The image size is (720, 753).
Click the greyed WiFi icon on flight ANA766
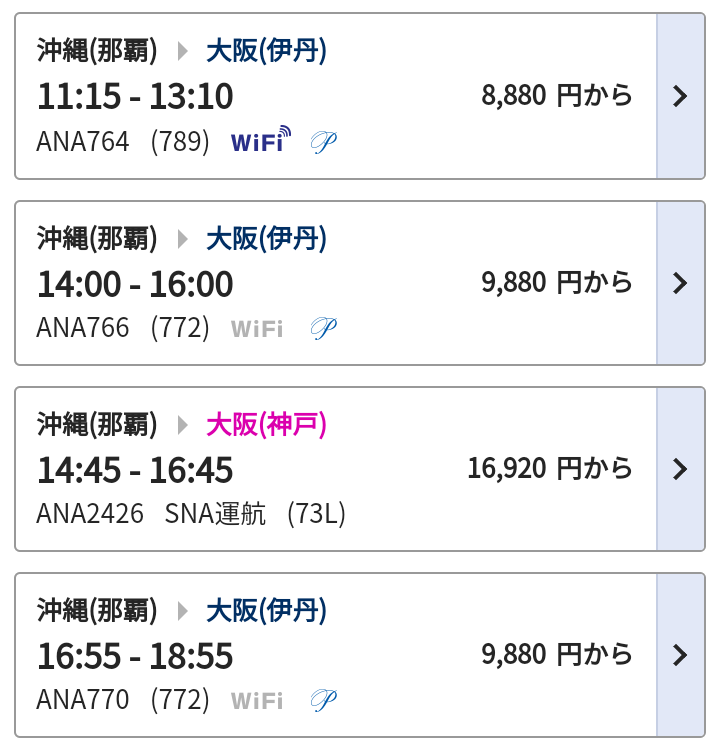click(256, 327)
